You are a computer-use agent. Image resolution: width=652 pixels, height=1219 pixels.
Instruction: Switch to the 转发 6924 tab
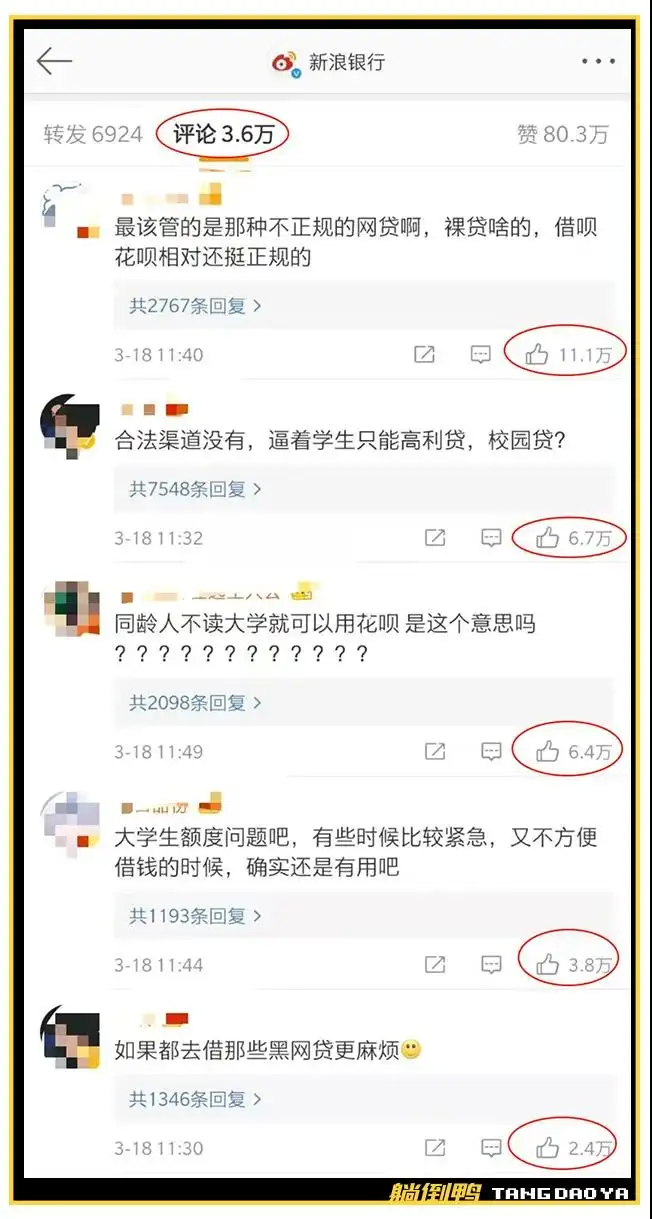pos(93,134)
